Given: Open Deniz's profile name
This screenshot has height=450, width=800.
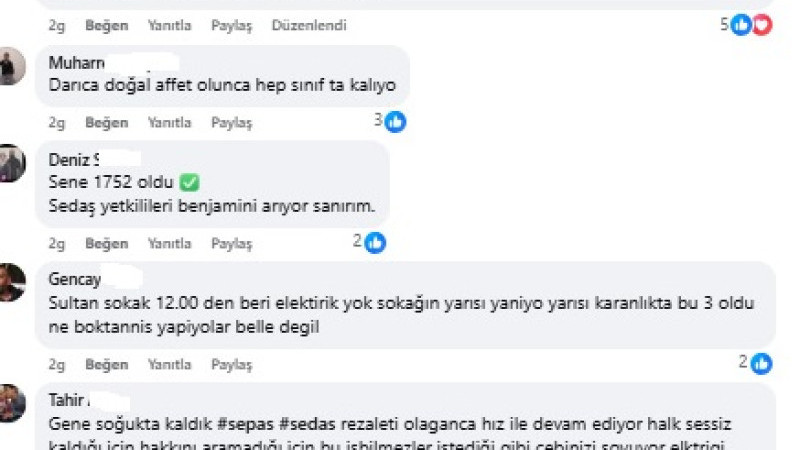Looking at the screenshot, I should coord(75,159).
